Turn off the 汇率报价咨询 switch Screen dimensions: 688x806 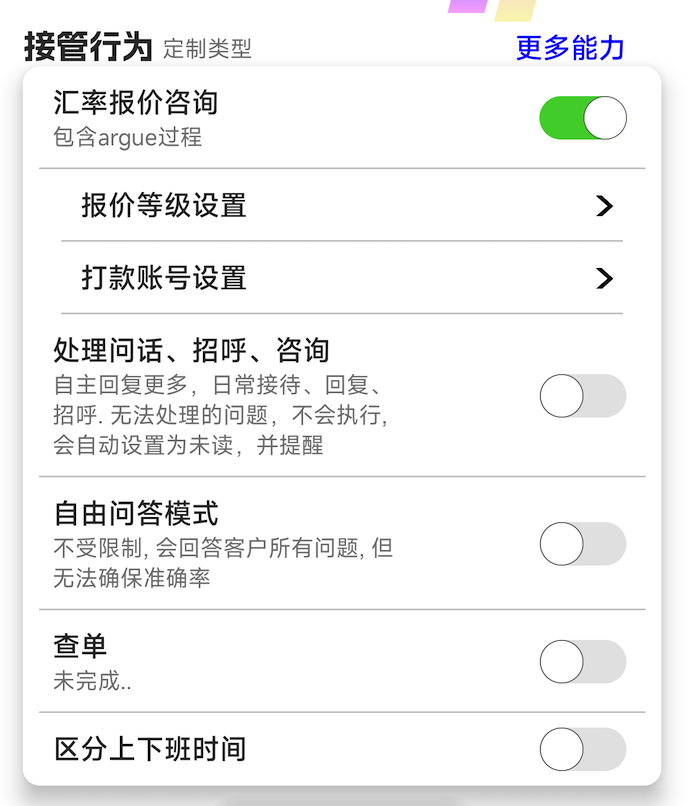(x=582, y=118)
